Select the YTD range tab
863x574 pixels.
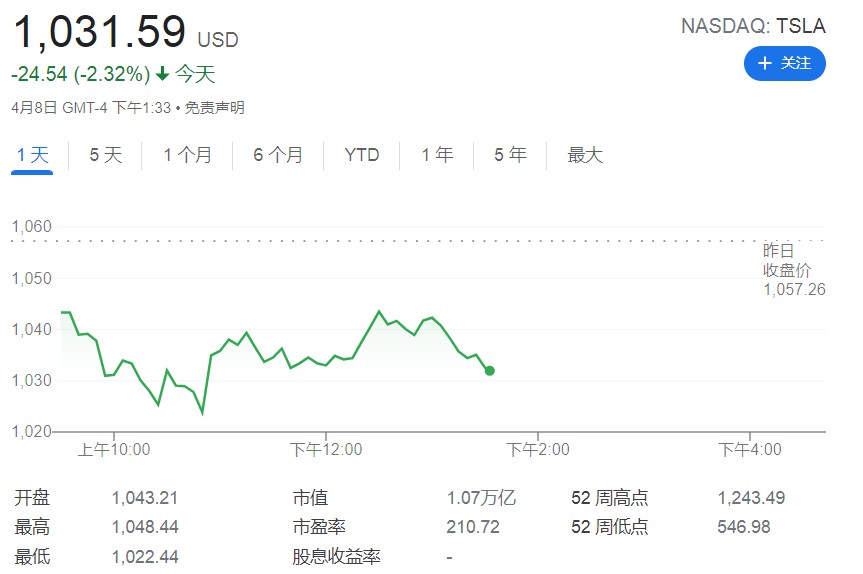[x=361, y=155]
